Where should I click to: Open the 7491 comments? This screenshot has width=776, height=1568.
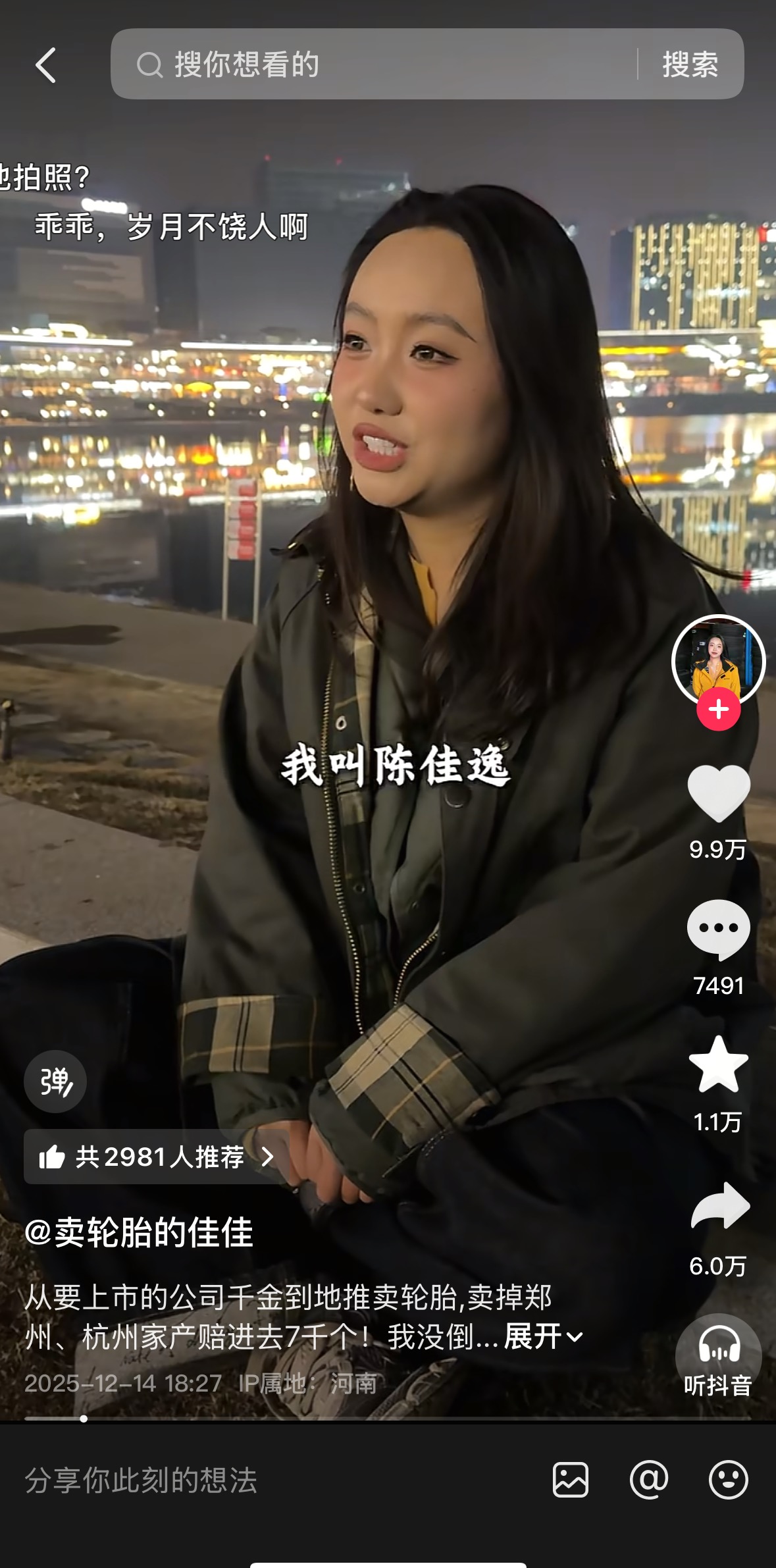click(x=719, y=929)
